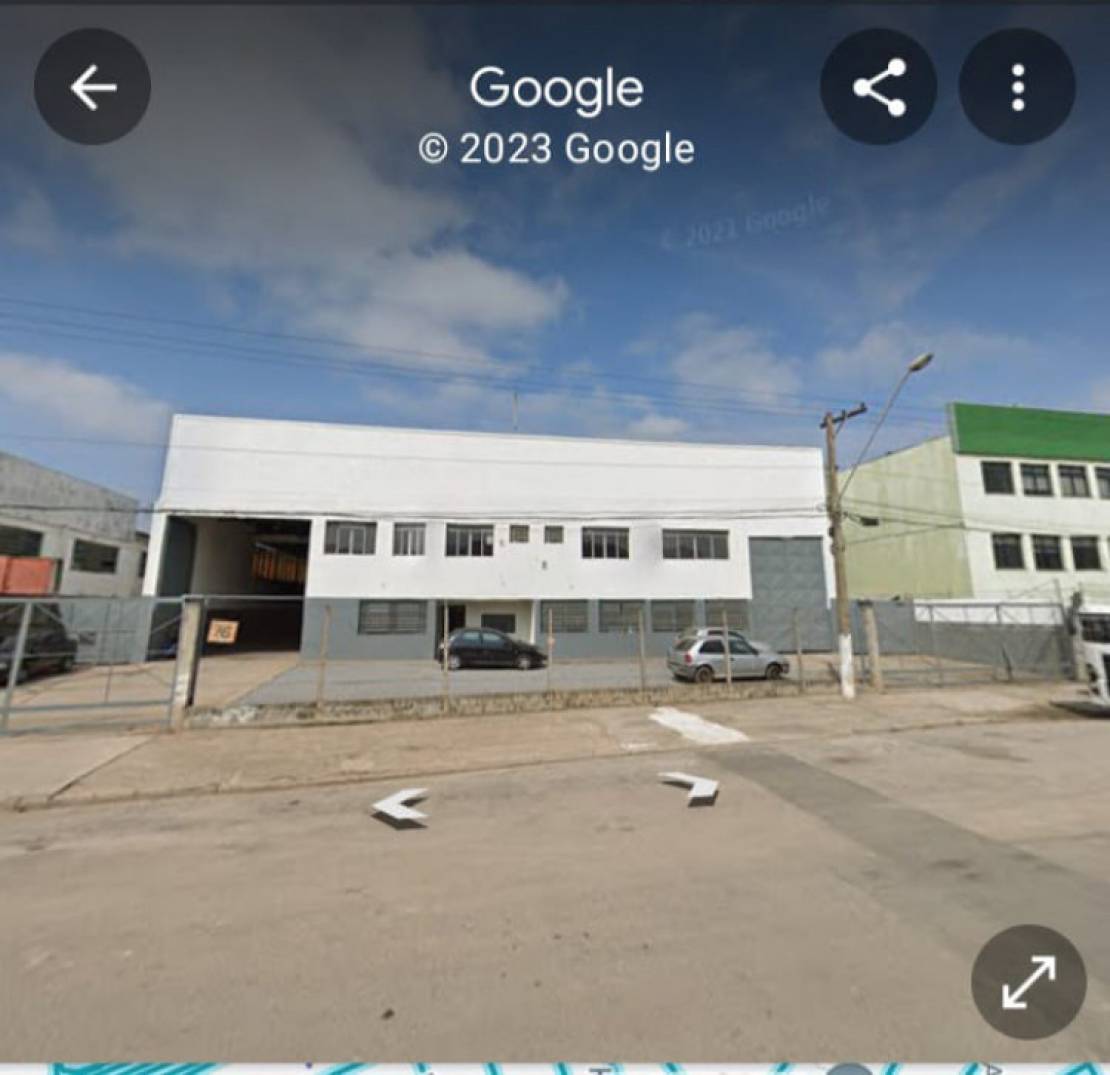
Task: Open the three-dot overflow menu
Action: tap(1017, 87)
